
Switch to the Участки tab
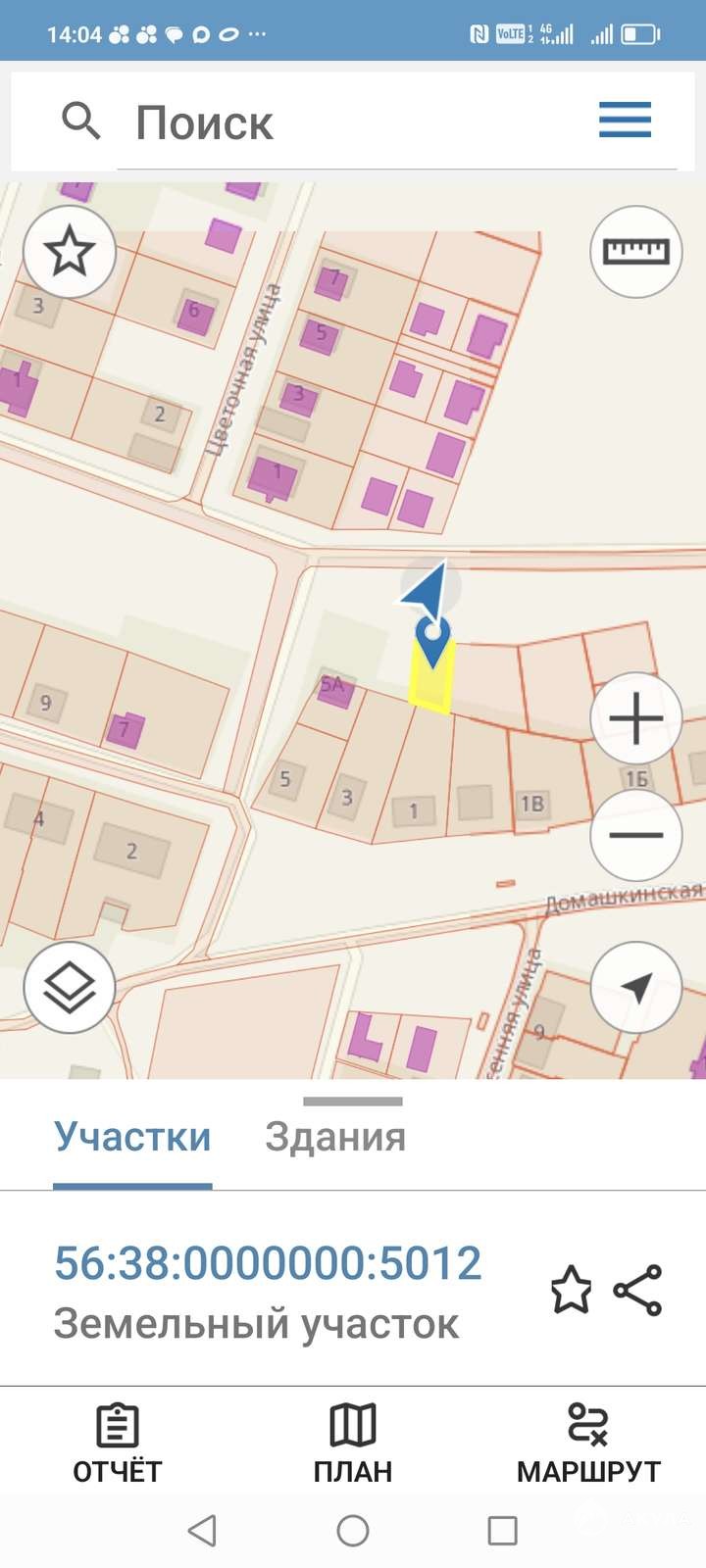(x=132, y=1137)
